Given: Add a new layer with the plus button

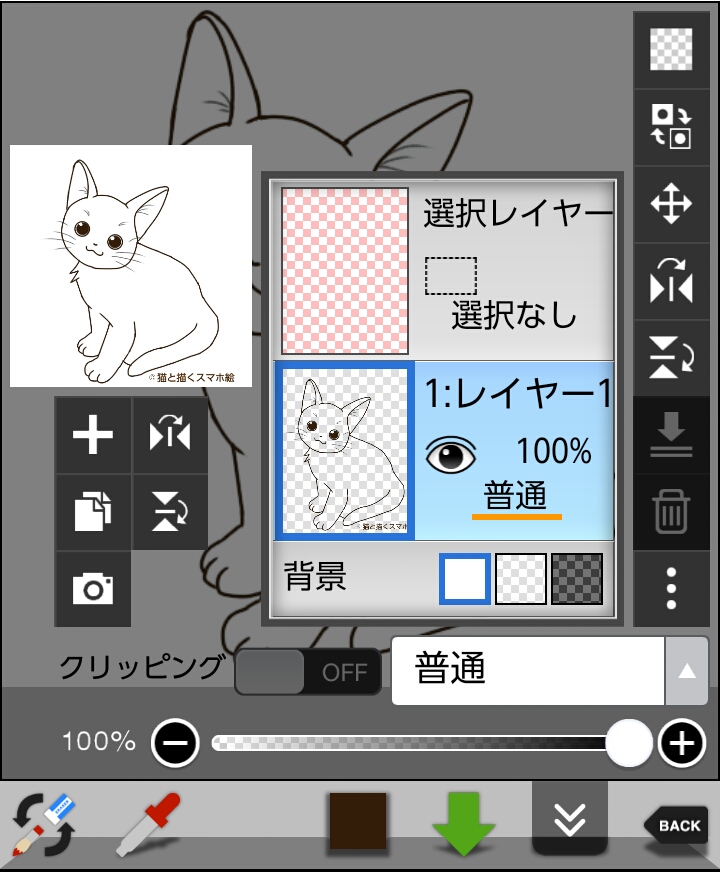Looking at the screenshot, I should (x=93, y=436).
